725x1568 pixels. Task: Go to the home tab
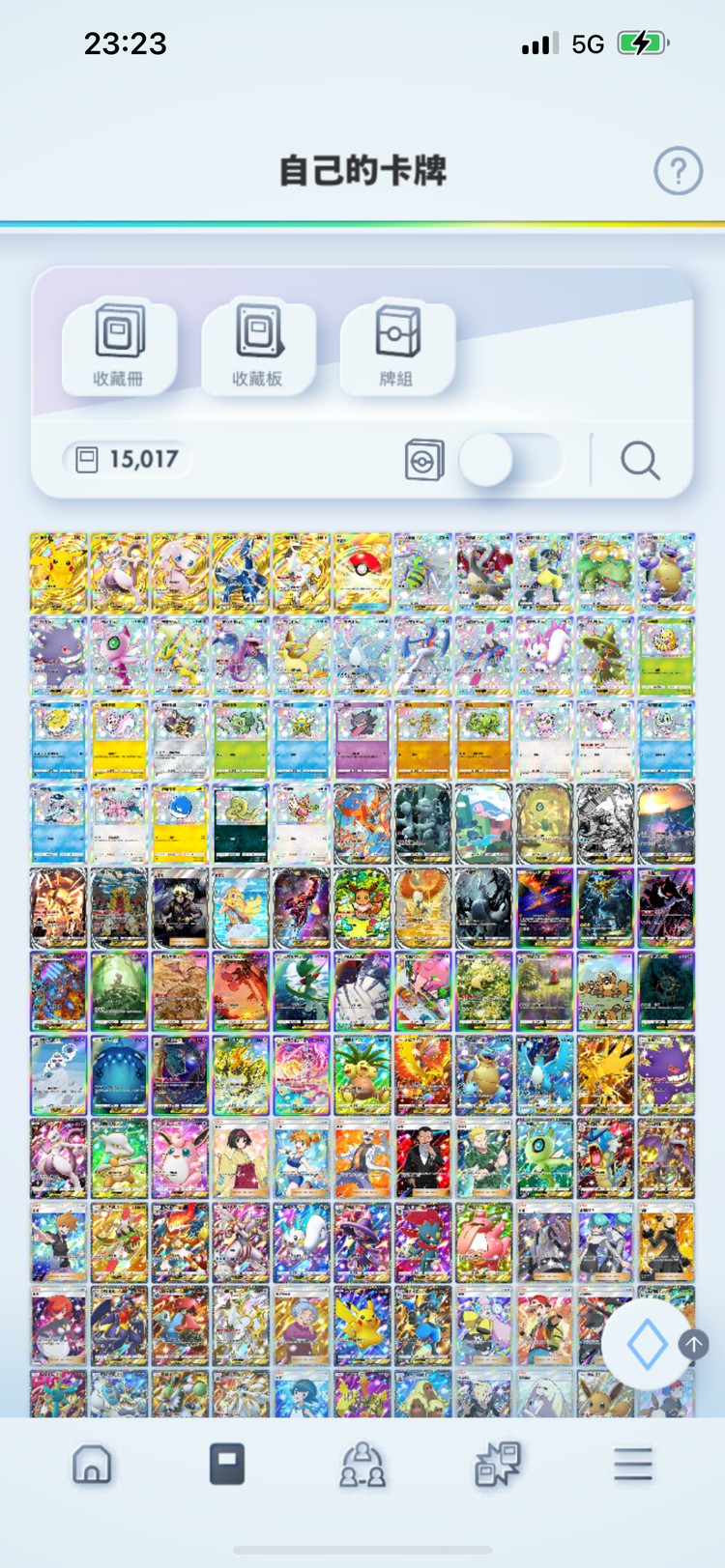click(x=92, y=1465)
